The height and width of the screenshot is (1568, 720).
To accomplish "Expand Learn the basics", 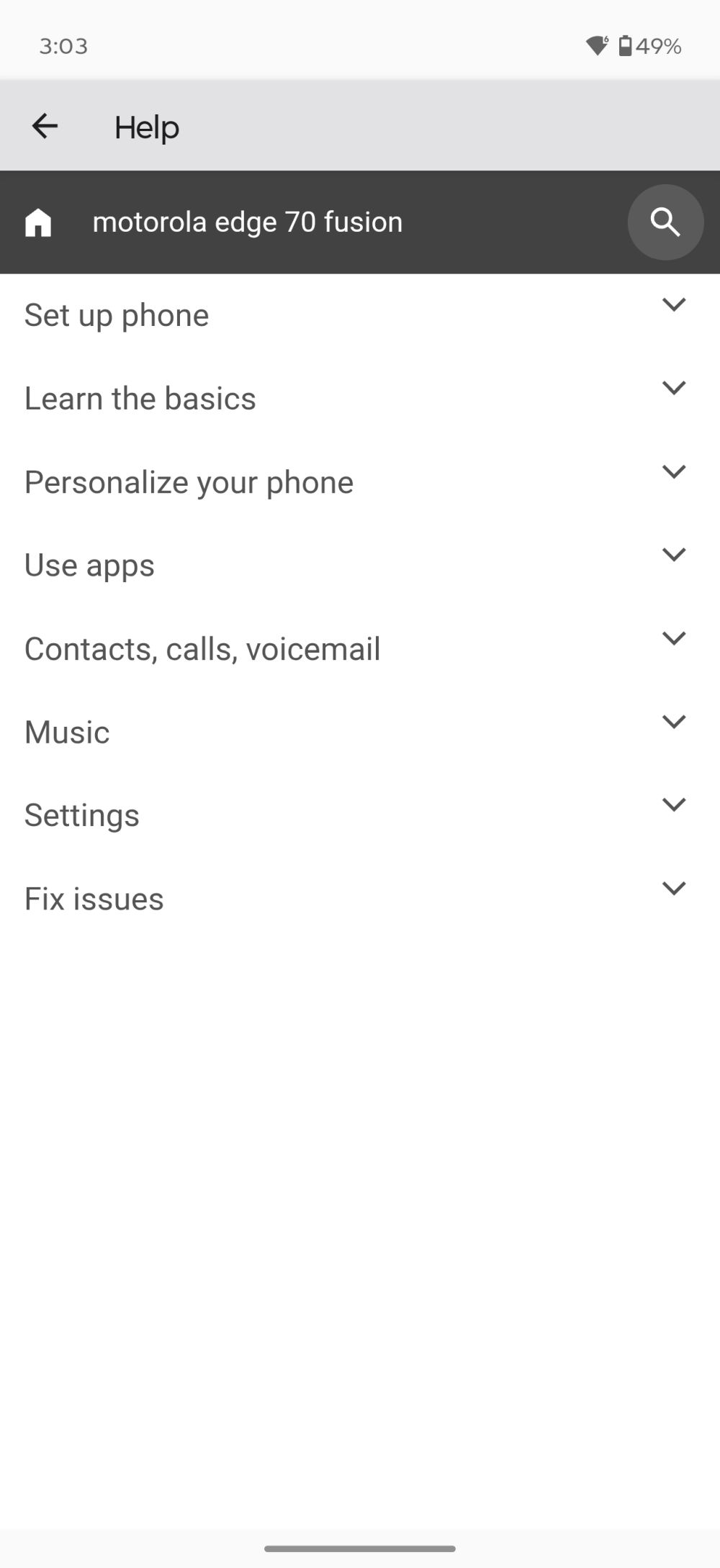I will click(673, 389).
